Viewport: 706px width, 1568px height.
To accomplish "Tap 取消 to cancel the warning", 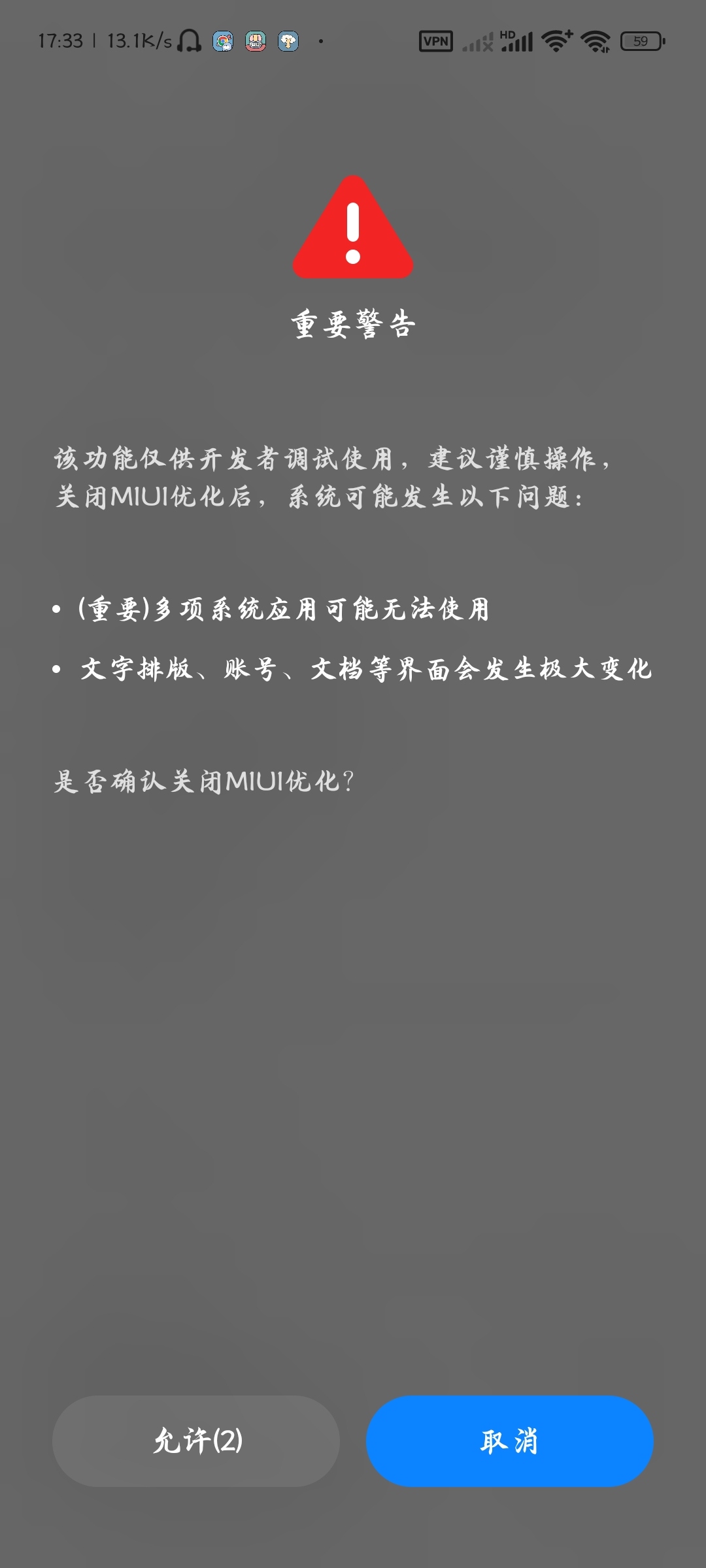I will click(x=509, y=1441).
